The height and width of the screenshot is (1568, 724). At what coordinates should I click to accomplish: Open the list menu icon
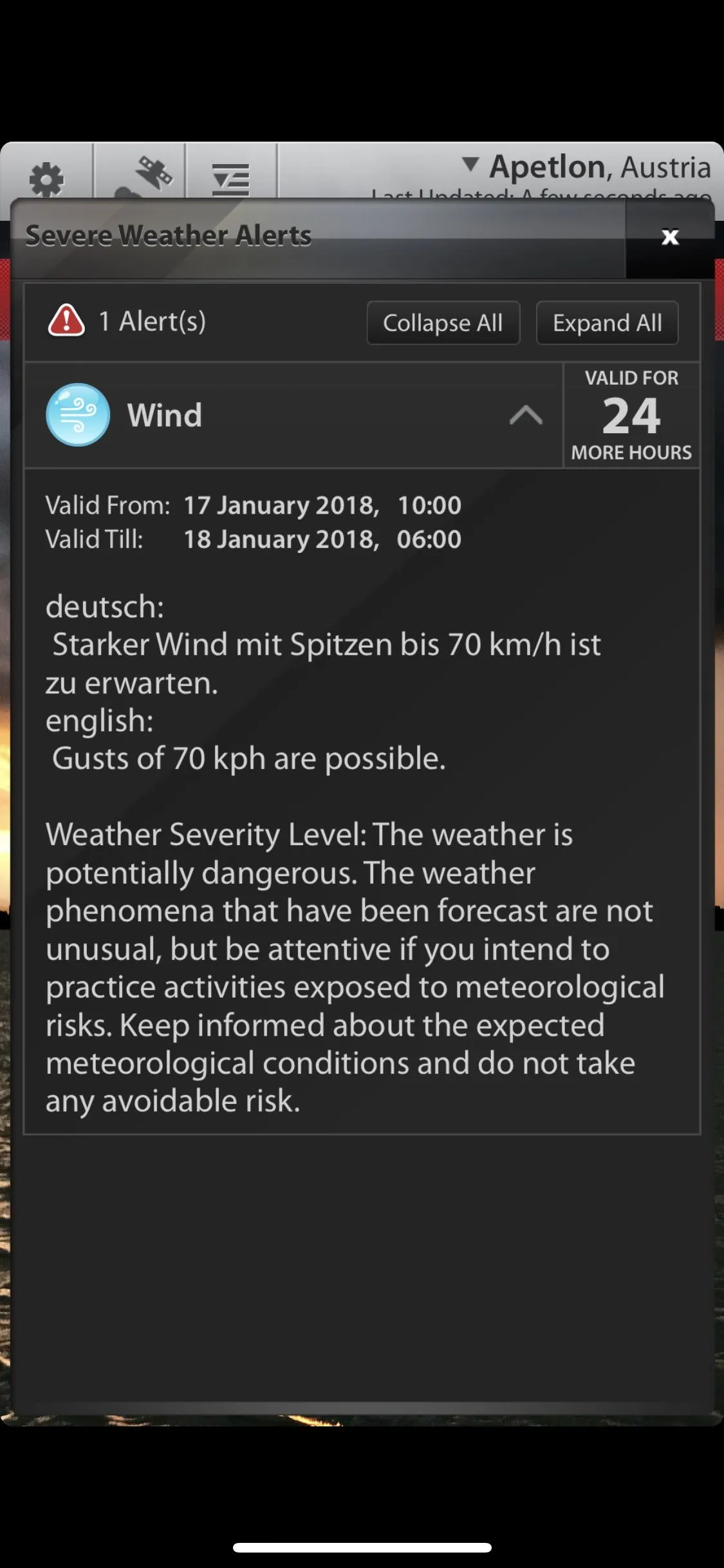(x=231, y=177)
